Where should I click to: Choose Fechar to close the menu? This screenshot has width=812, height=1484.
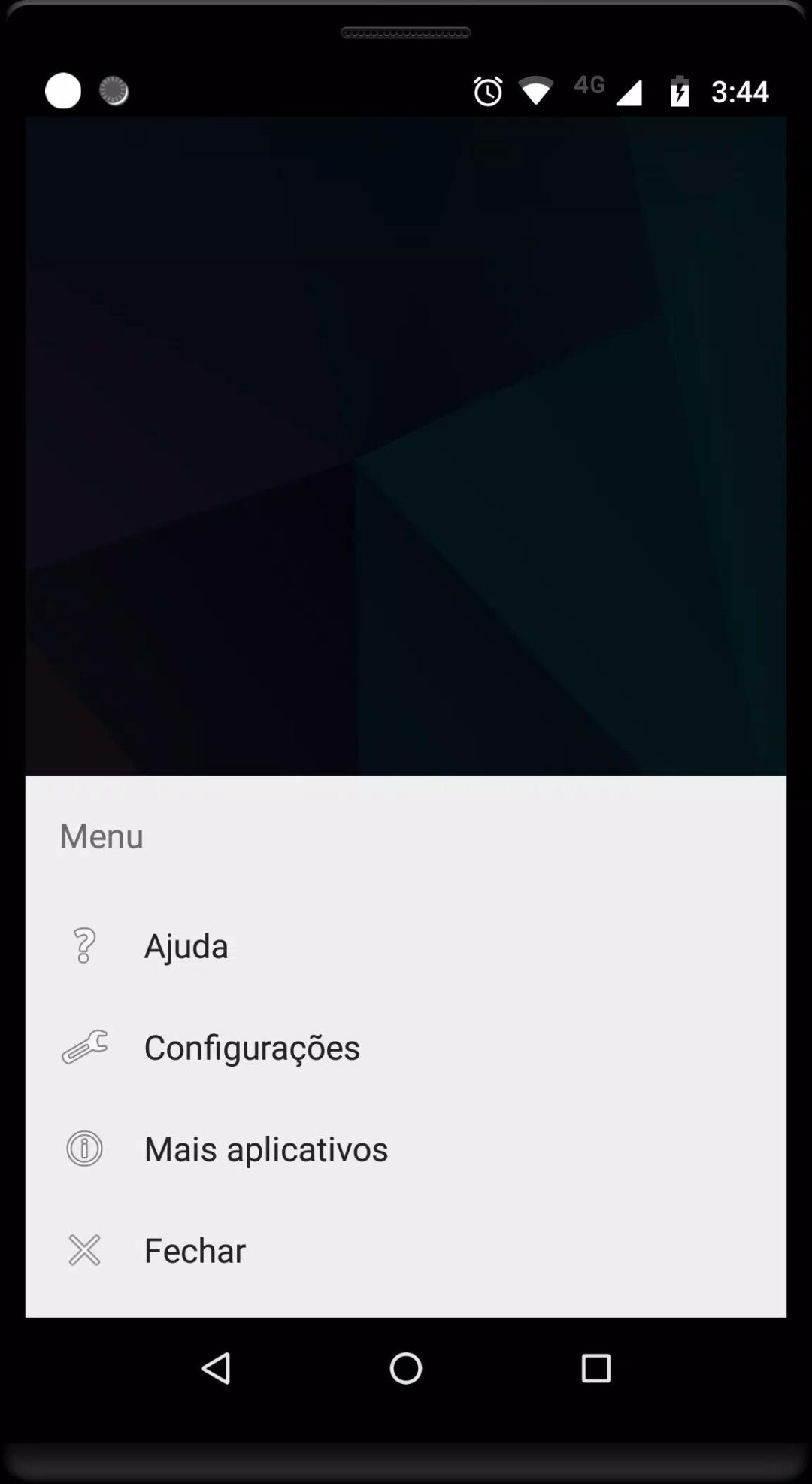[195, 1250]
